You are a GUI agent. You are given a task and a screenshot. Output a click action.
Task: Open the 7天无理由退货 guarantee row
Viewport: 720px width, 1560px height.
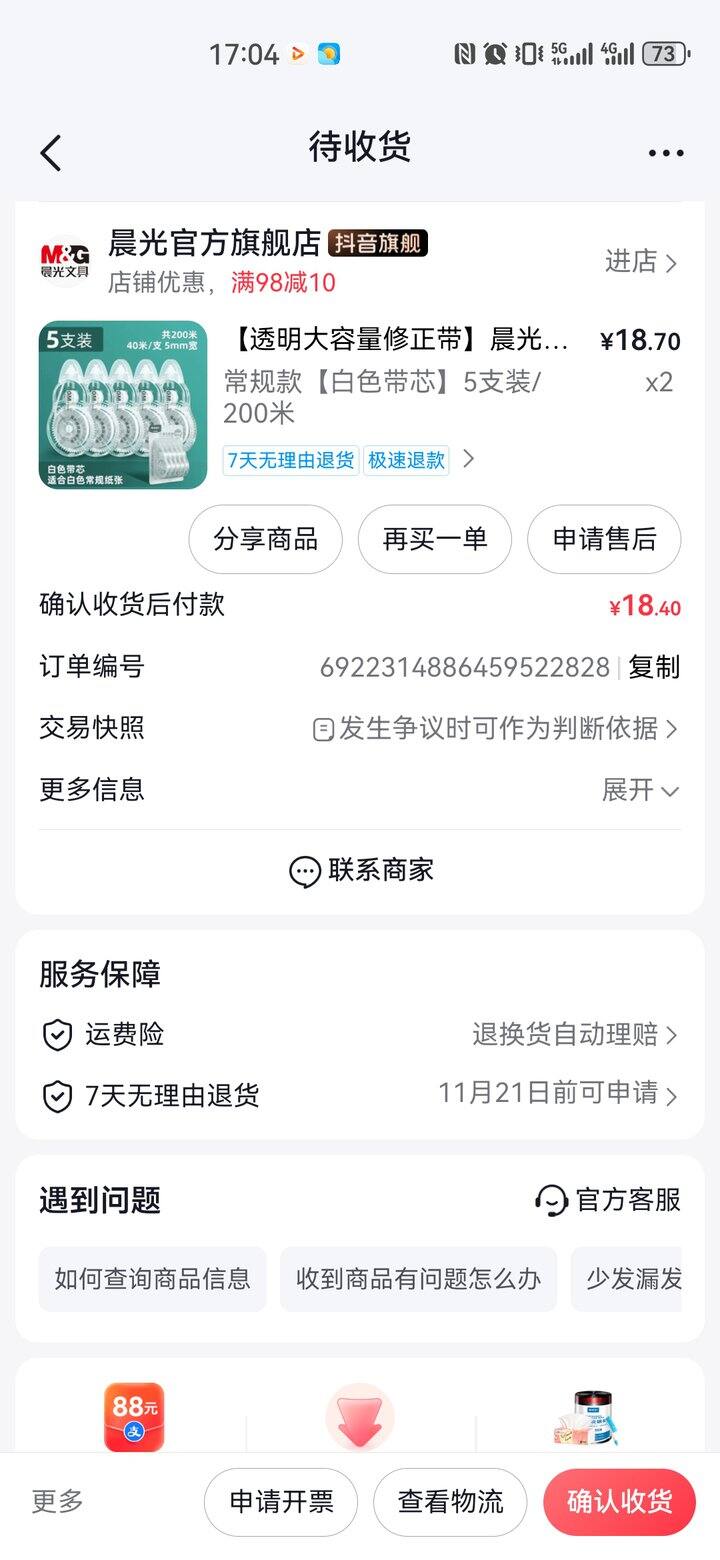pyautogui.click(x=360, y=1095)
